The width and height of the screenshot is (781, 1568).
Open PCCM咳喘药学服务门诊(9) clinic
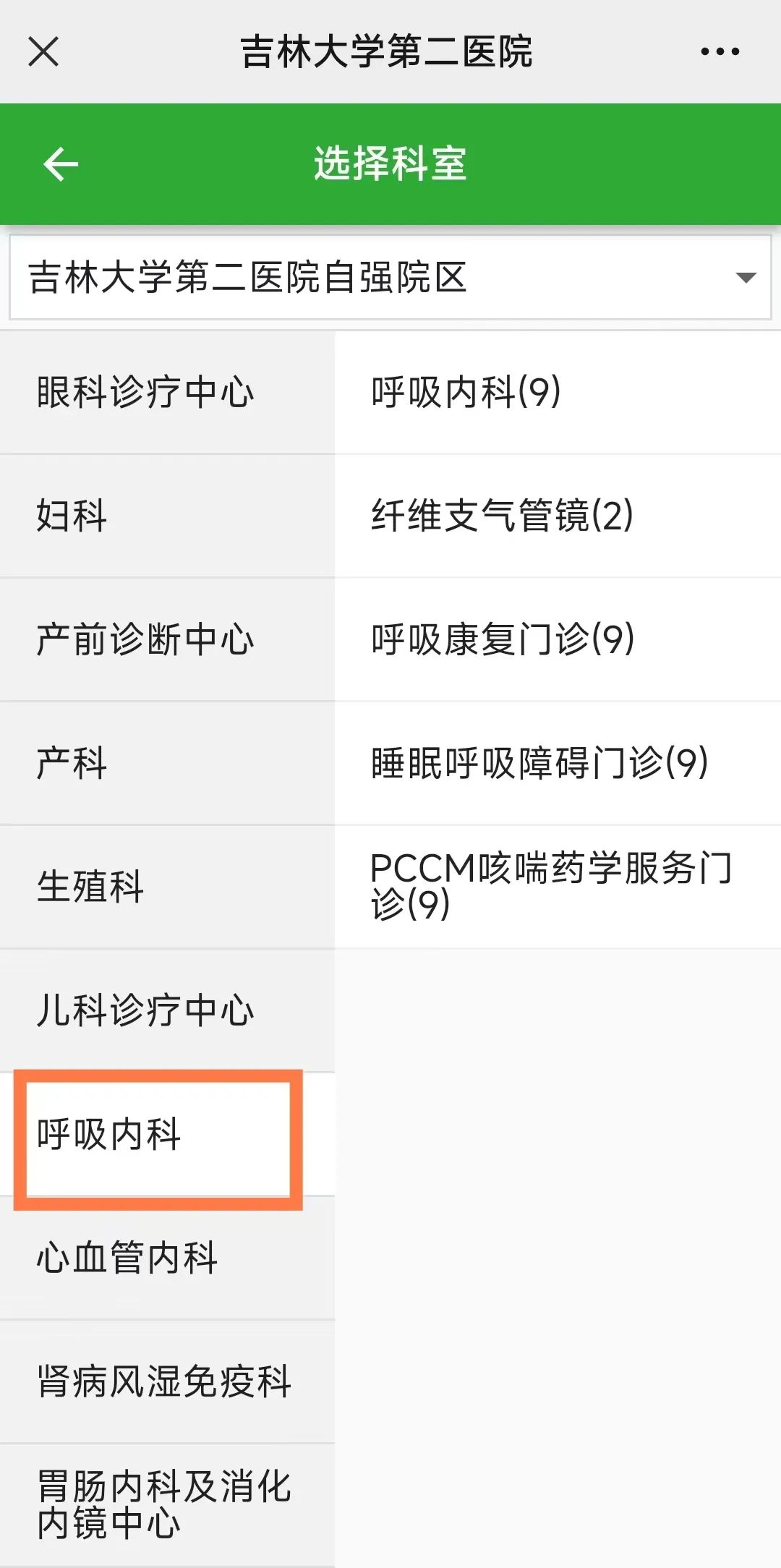coord(557,887)
